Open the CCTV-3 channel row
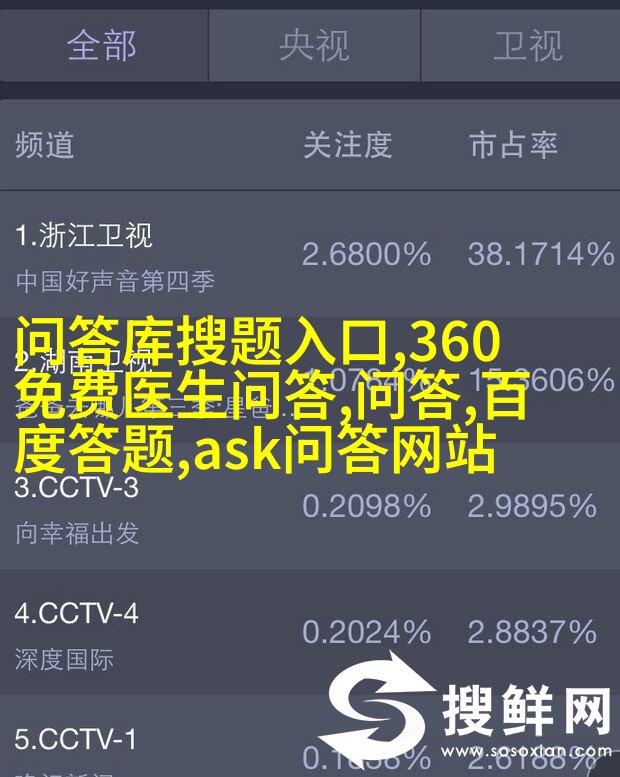Image resolution: width=620 pixels, height=777 pixels. 310,508
